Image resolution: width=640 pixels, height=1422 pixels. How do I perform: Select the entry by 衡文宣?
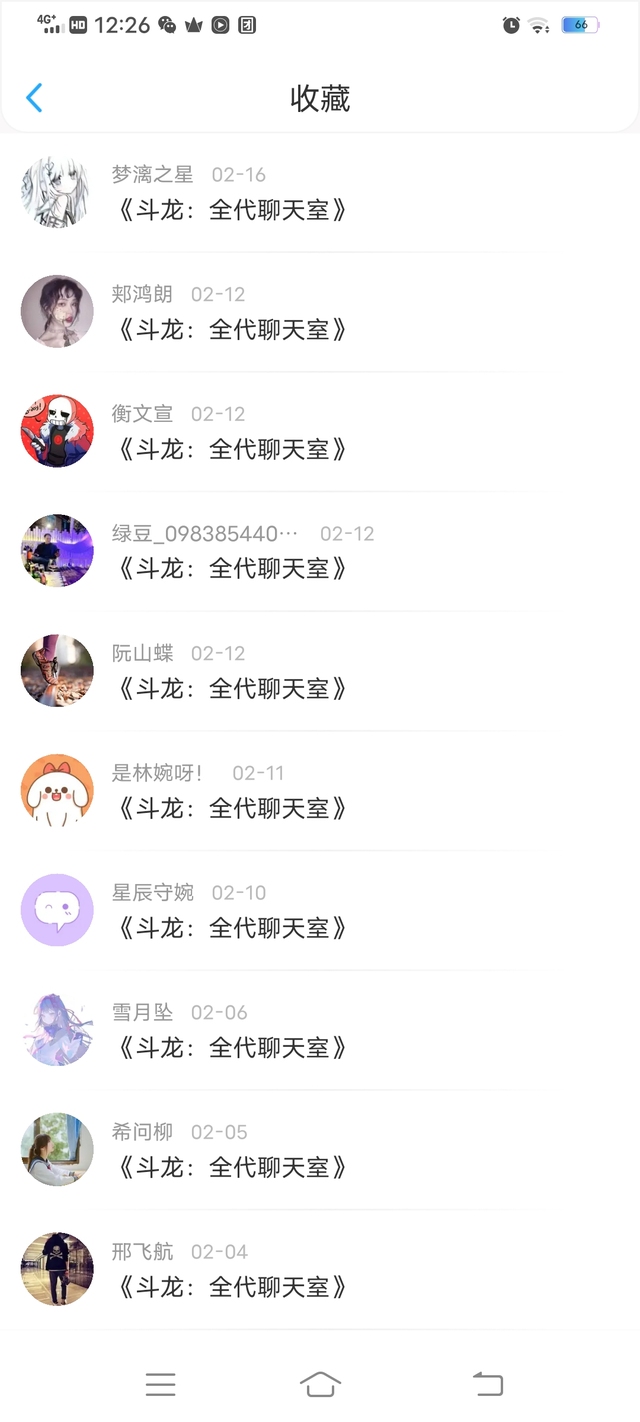pos(320,431)
